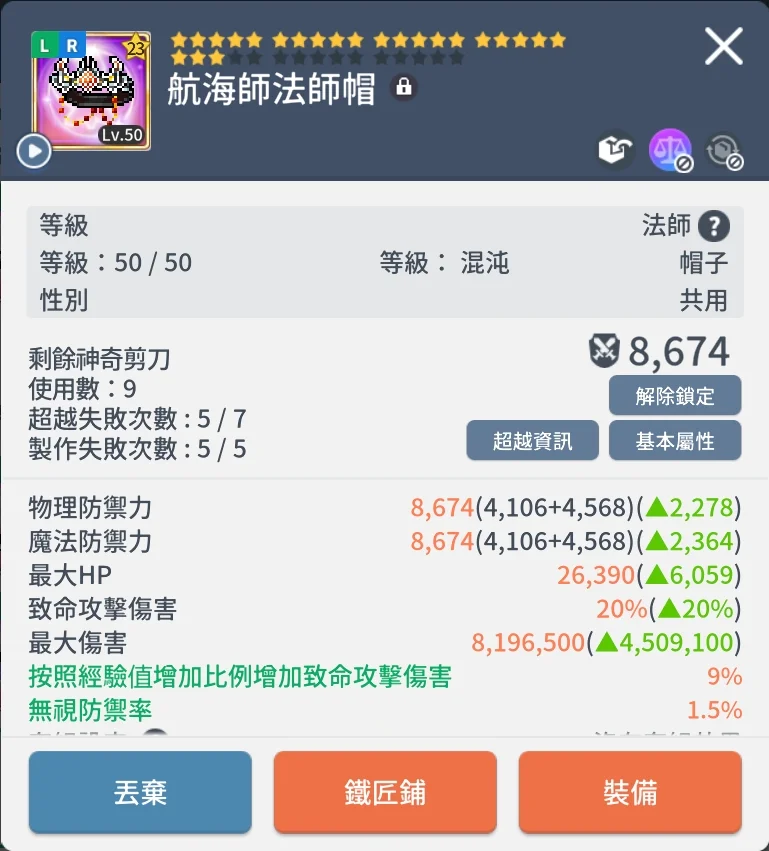Open 超越資訊 details

tap(533, 441)
